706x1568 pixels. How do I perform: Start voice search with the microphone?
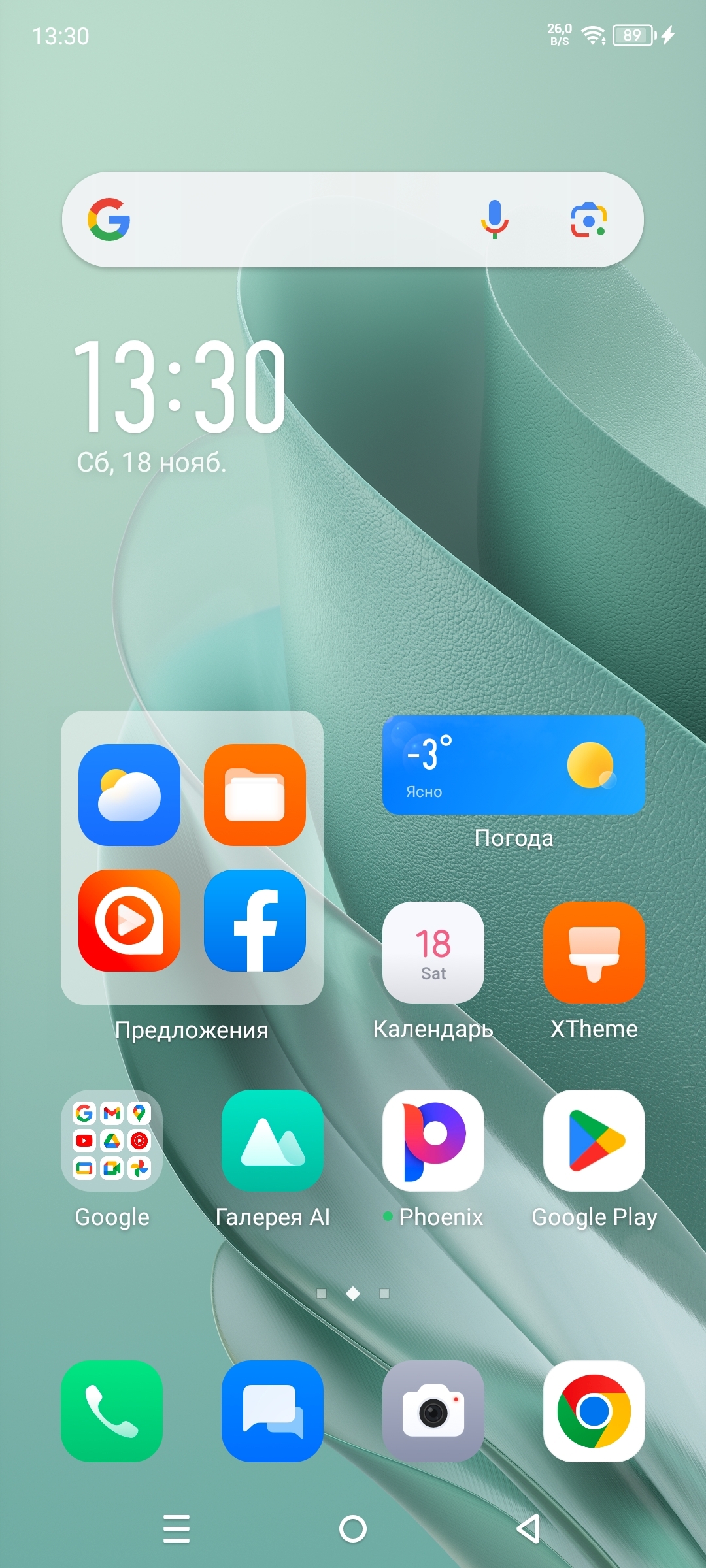click(x=495, y=220)
